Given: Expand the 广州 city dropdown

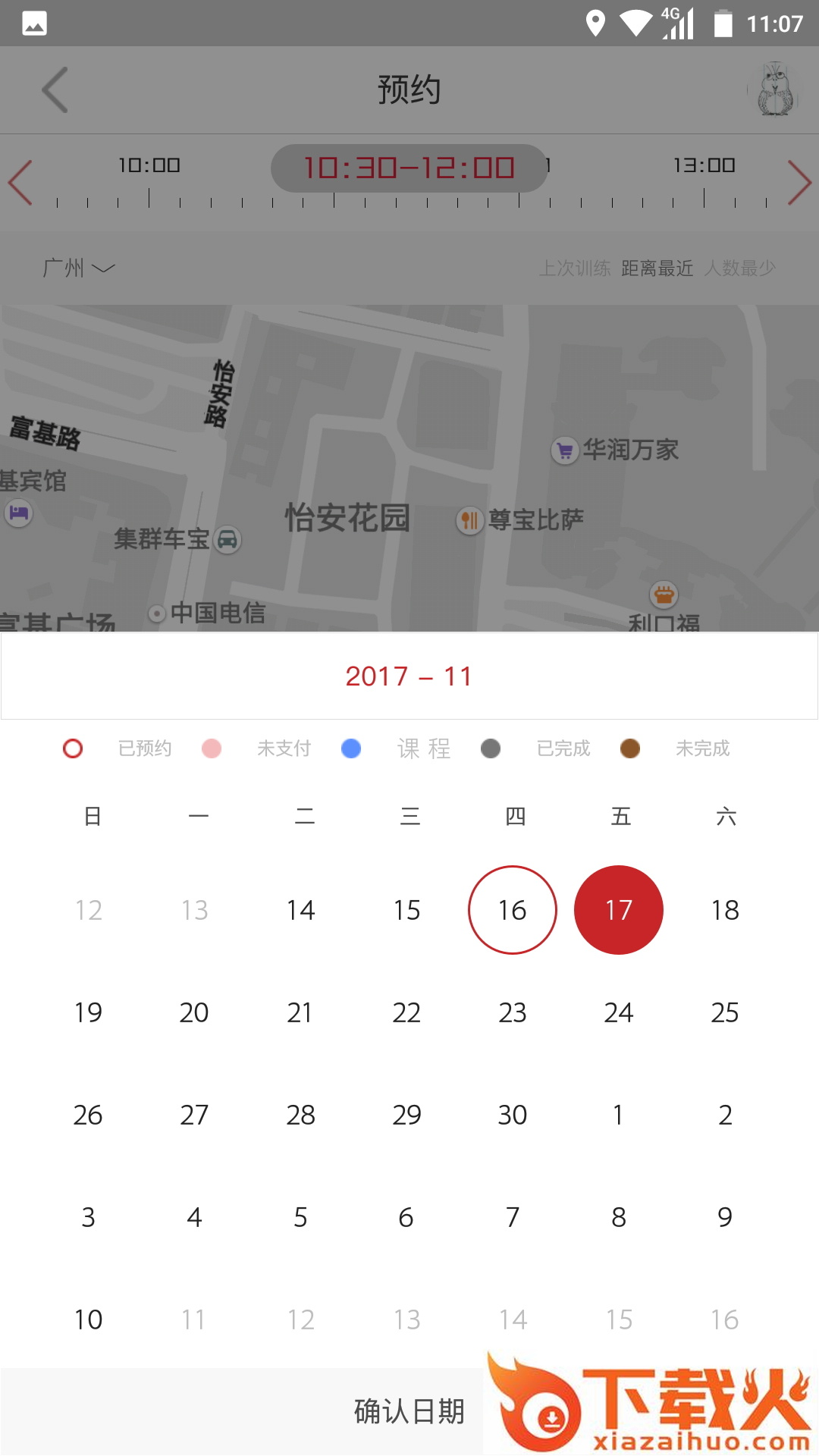Looking at the screenshot, I should click(x=78, y=268).
